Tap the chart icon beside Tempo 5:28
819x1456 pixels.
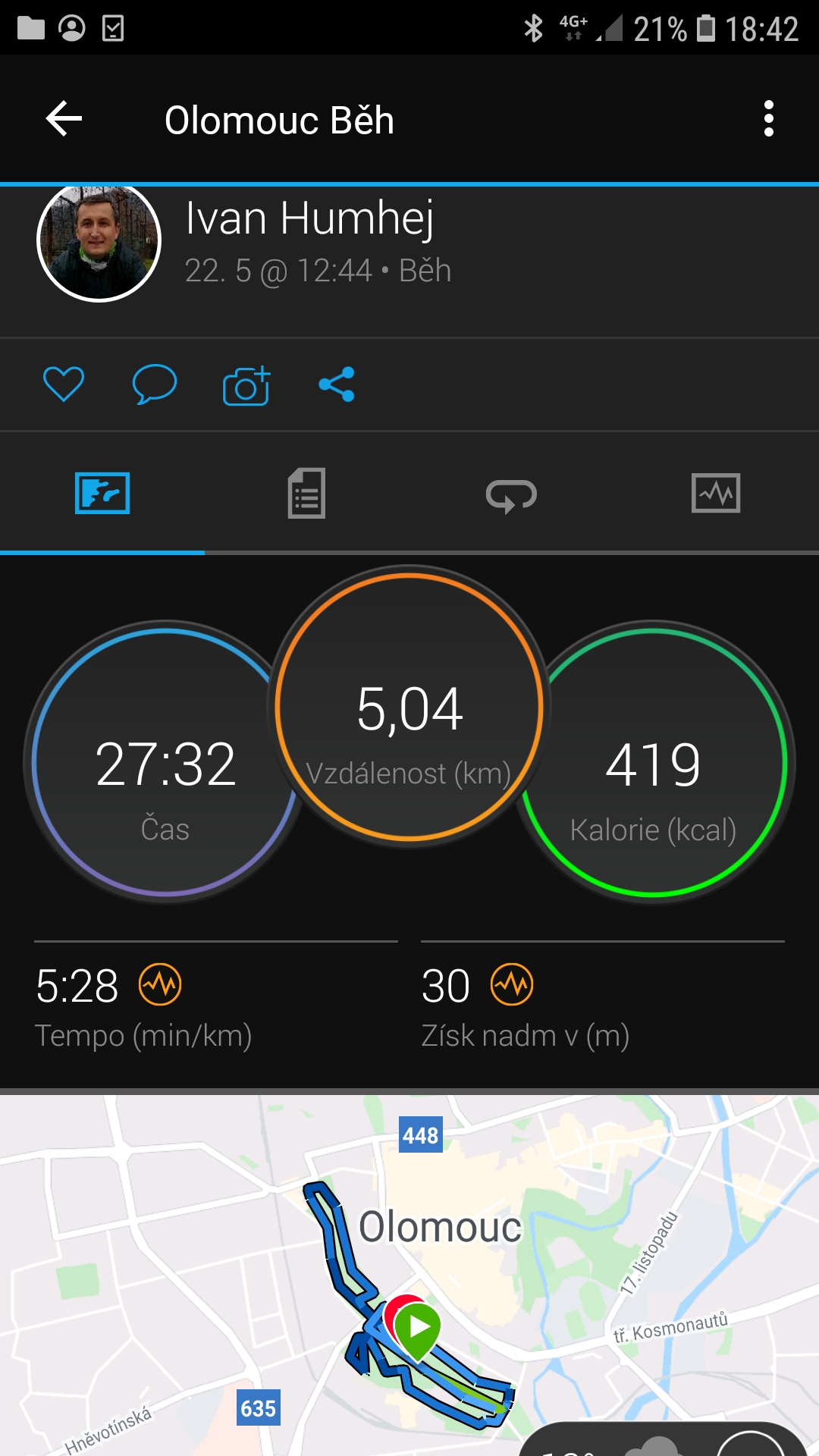(160, 985)
